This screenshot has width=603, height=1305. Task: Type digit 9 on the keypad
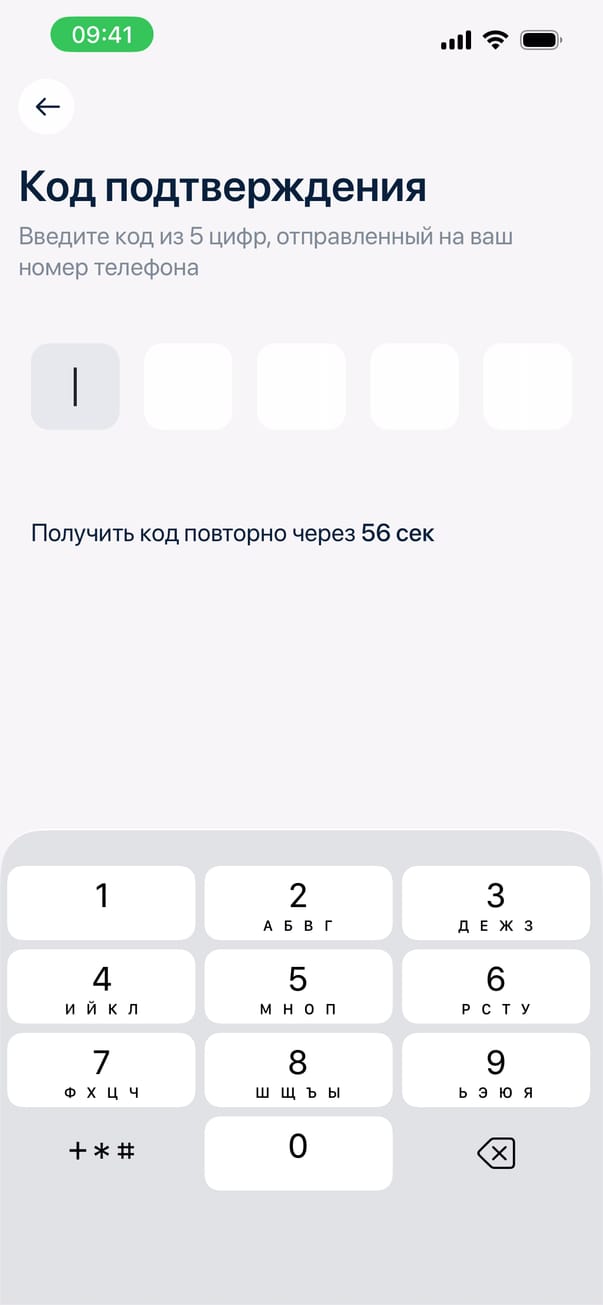click(496, 1070)
